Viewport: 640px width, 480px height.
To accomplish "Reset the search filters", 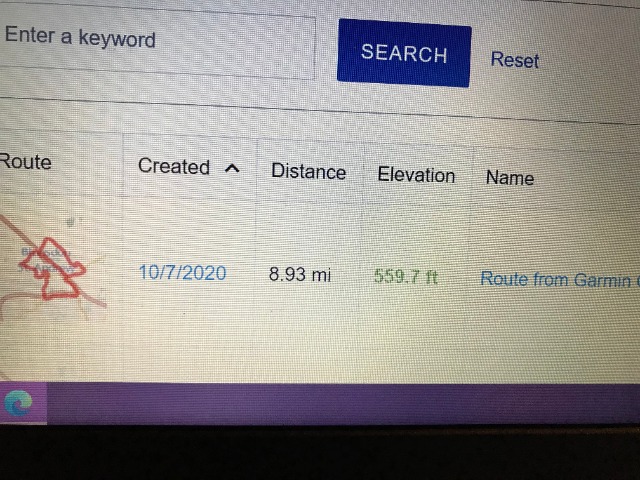I will [514, 60].
